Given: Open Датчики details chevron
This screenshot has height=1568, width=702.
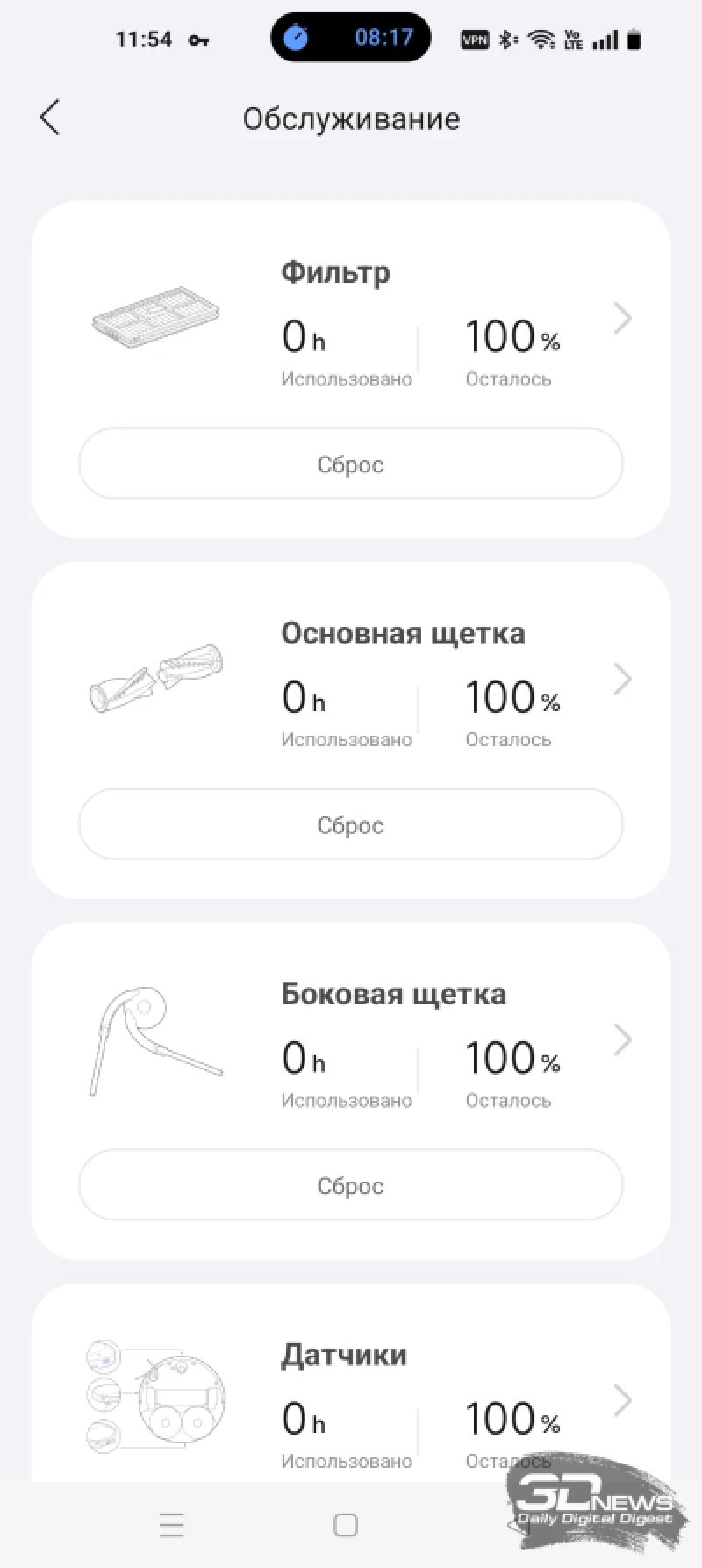Looking at the screenshot, I should tap(622, 1400).
